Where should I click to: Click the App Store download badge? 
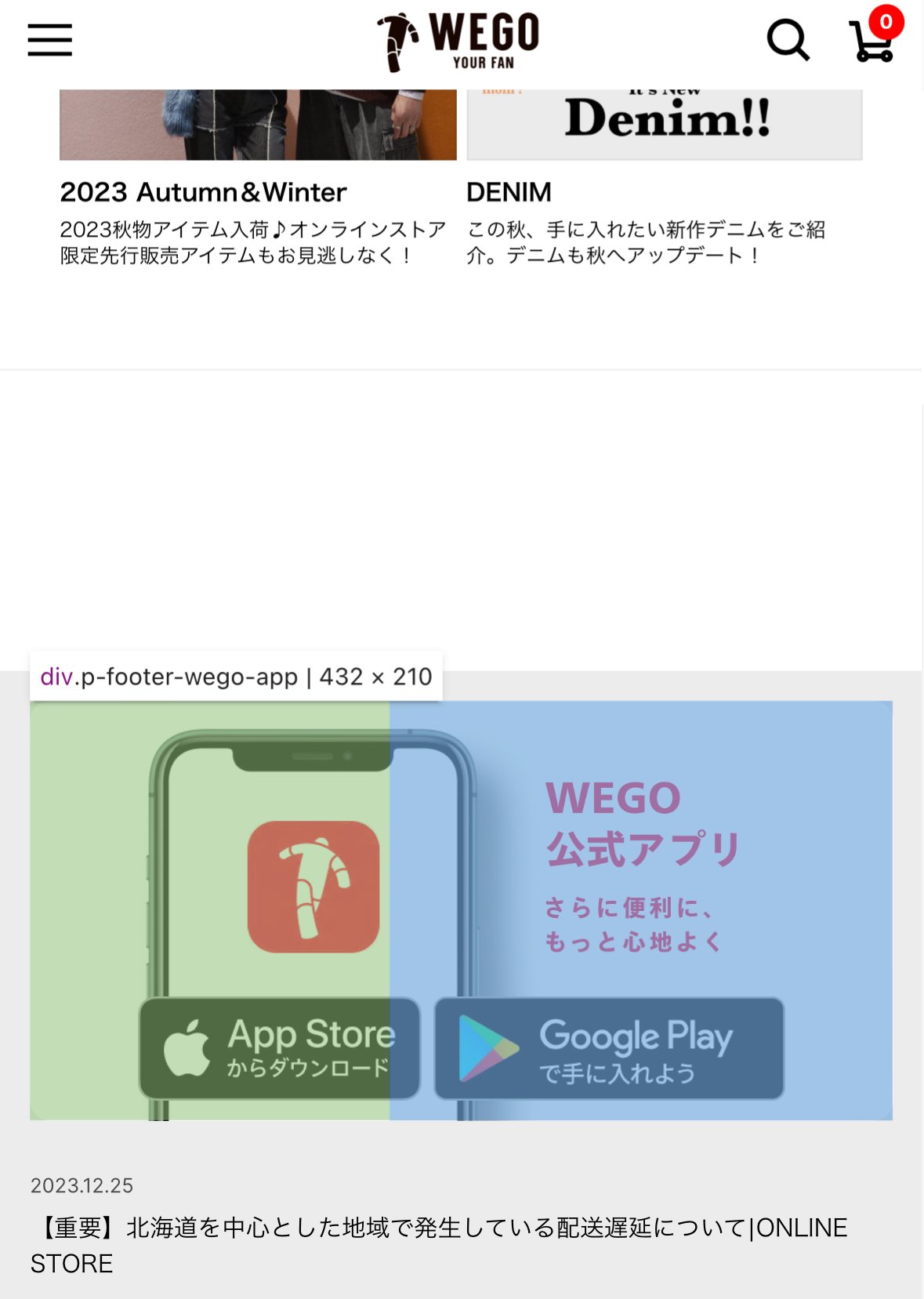point(280,1049)
